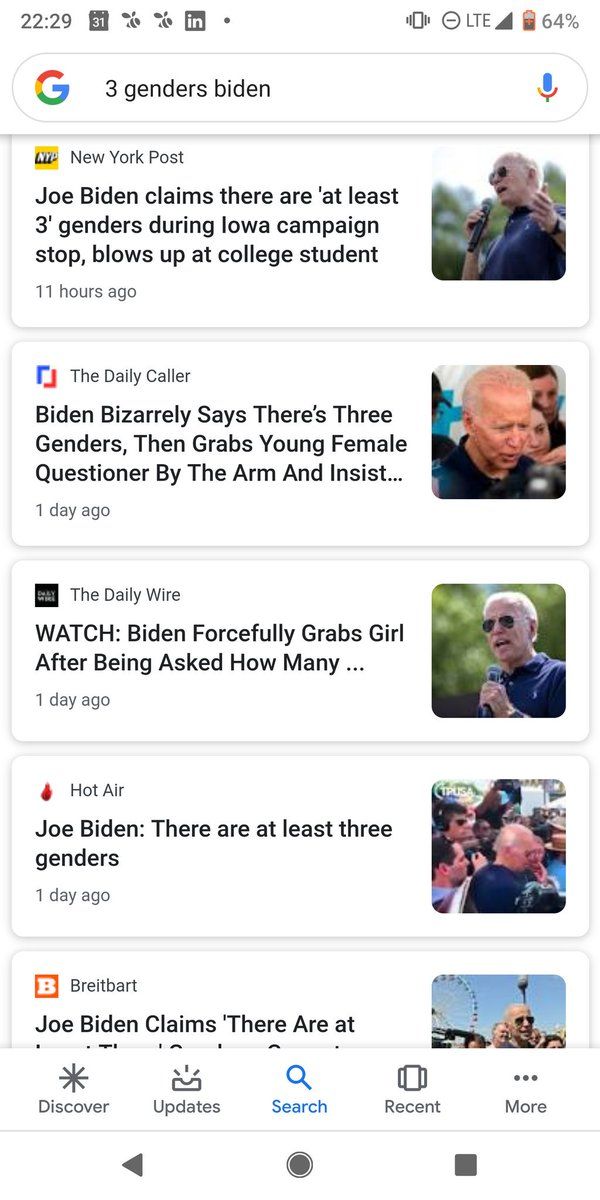Select the Search tab
The width and height of the screenshot is (600, 1200).
299,1089
